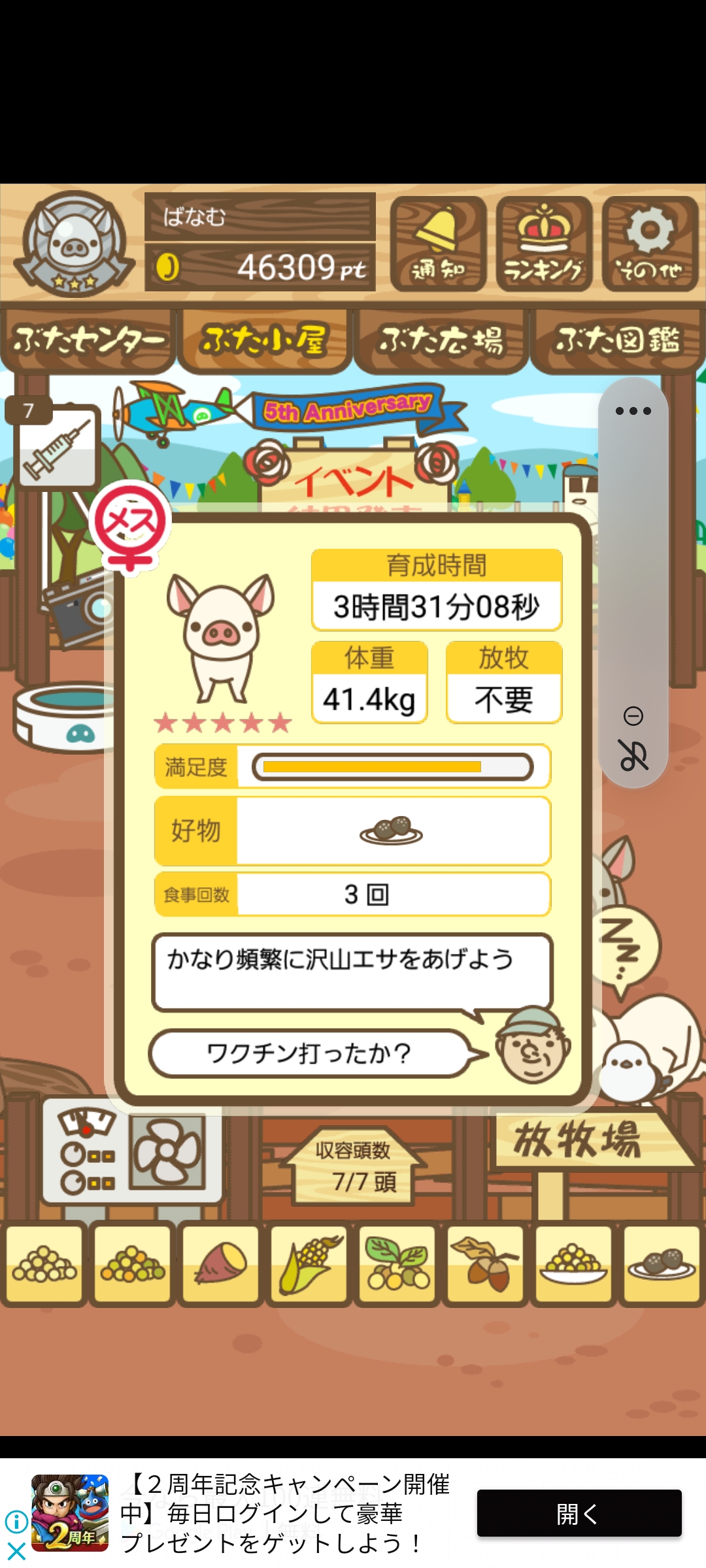Switch to the ぶたセンター tab
This screenshot has height=1568, width=706.
pyautogui.click(x=88, y=340)
